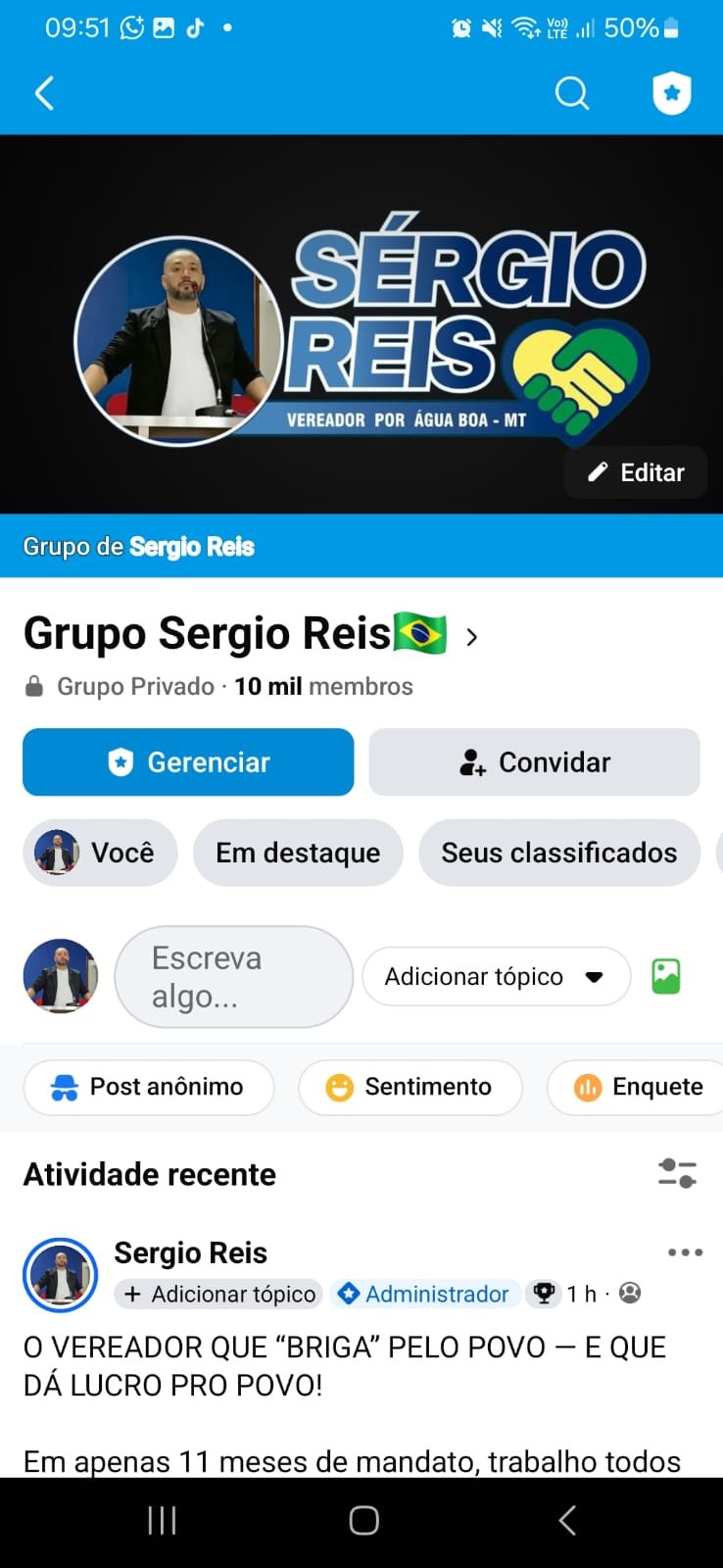Open Seus classificados chip
The height and width of the screenshot is (1568, 723).
coord(558,853)
